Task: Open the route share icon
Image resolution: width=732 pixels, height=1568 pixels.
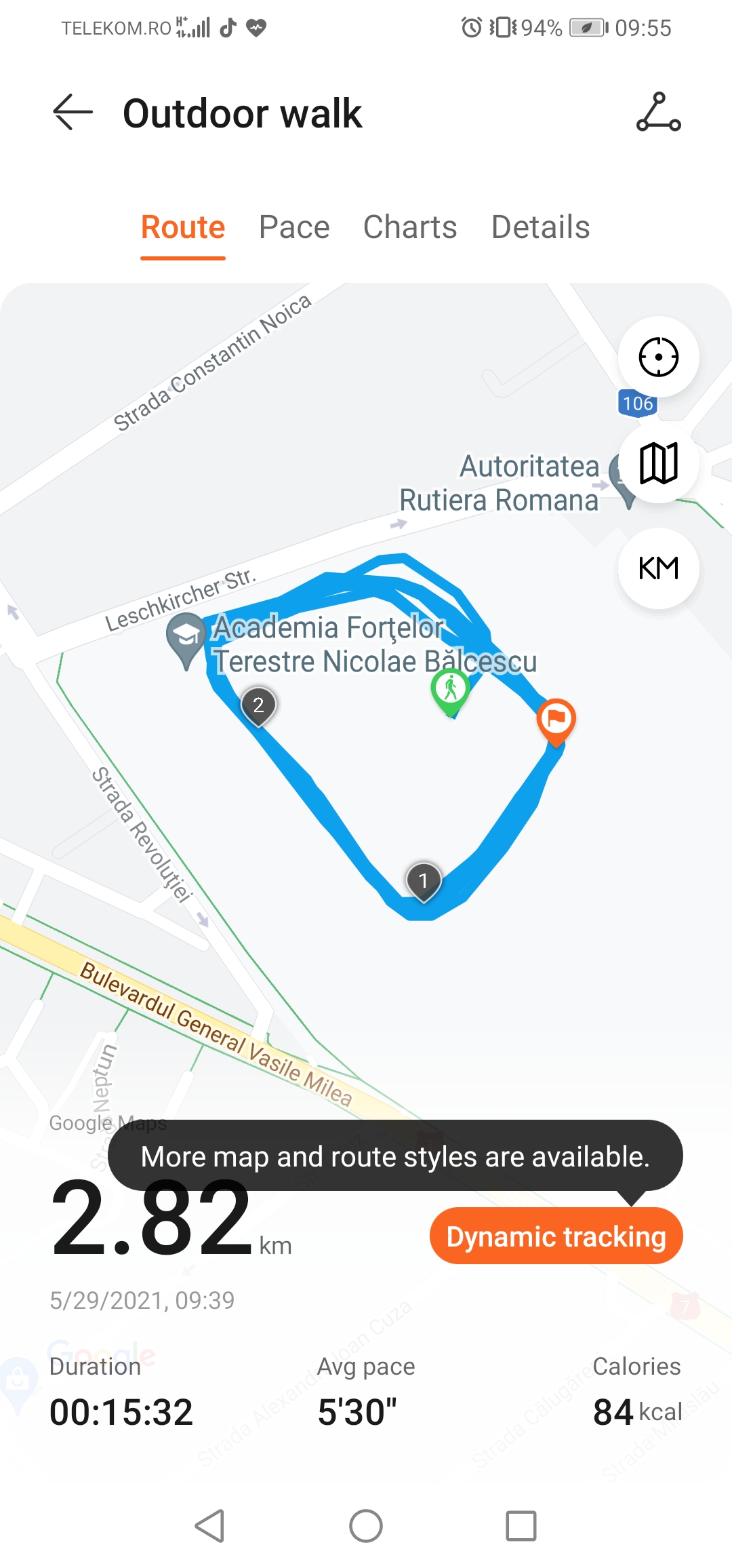Action: pos(658,113)
